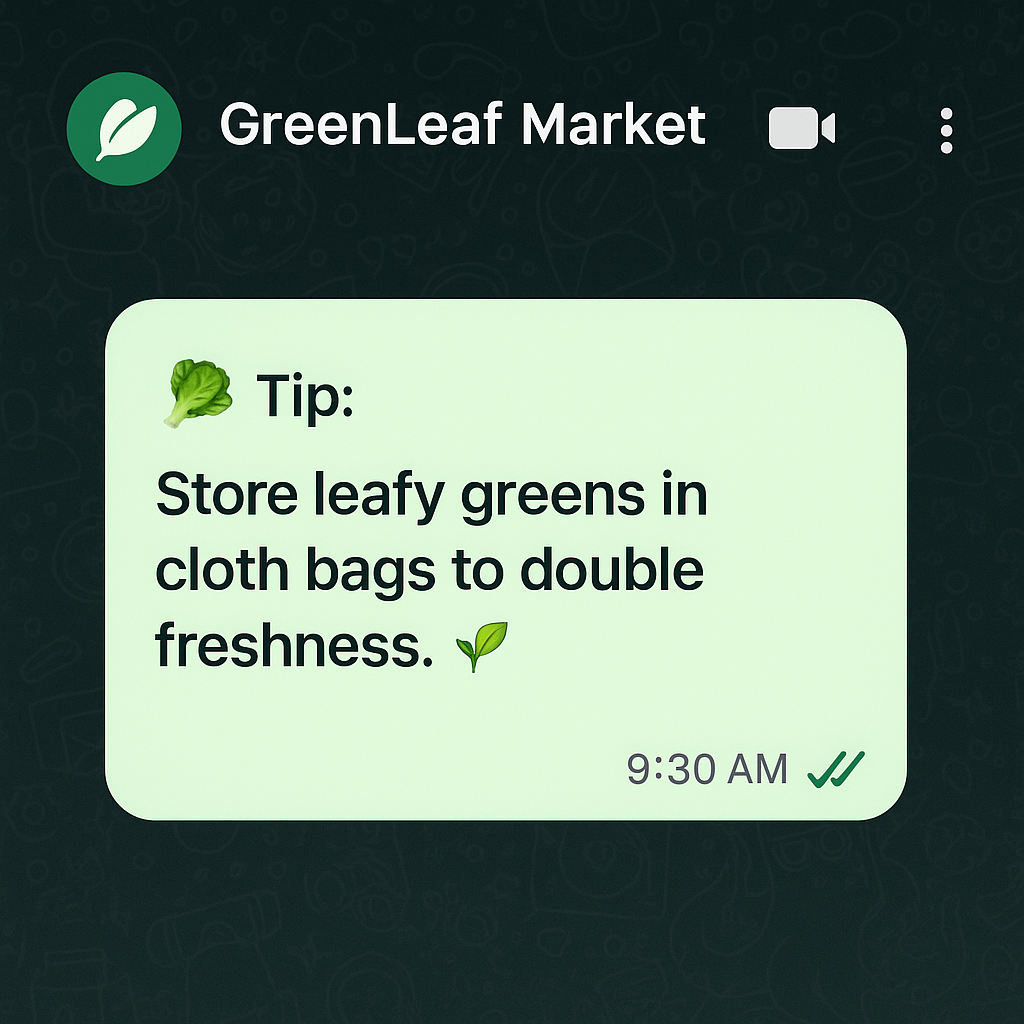
Task: Start a video call with GreenLeaf Market
Action: (x=801, y=129)
